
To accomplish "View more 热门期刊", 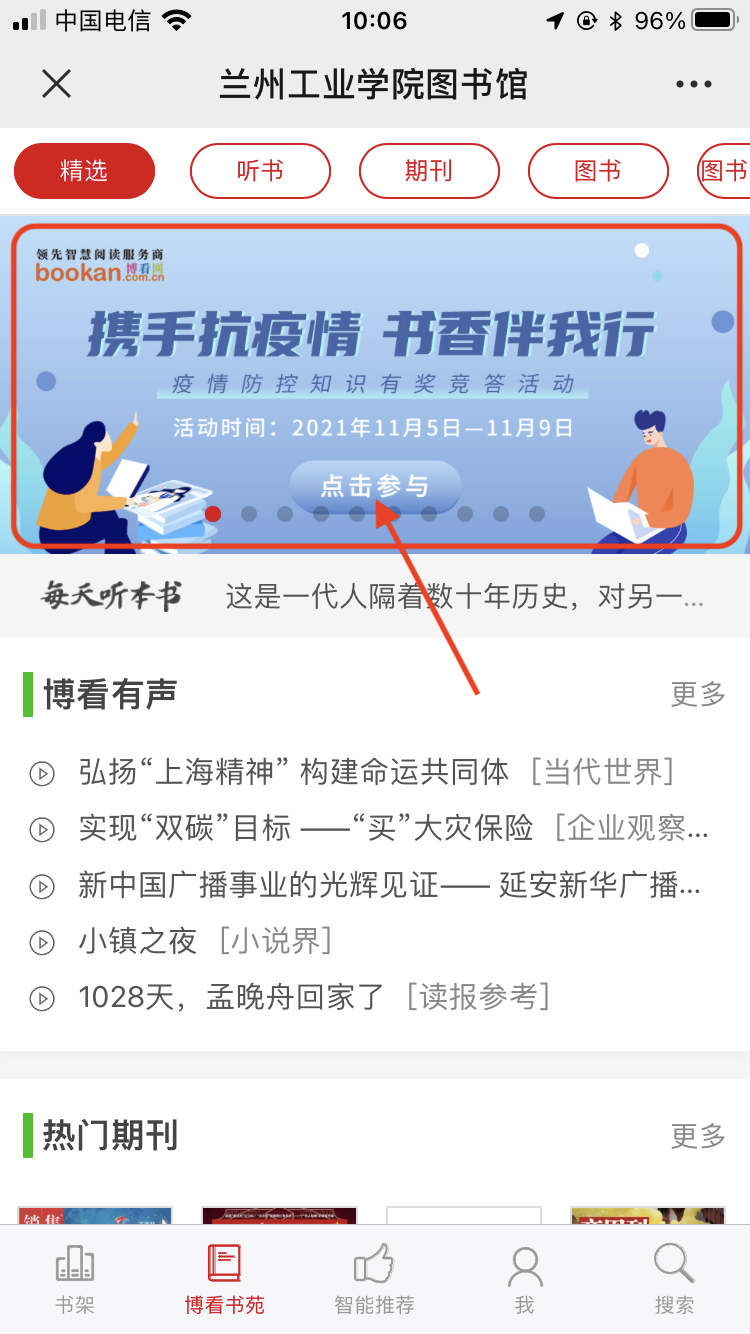I will point(697,1136).
